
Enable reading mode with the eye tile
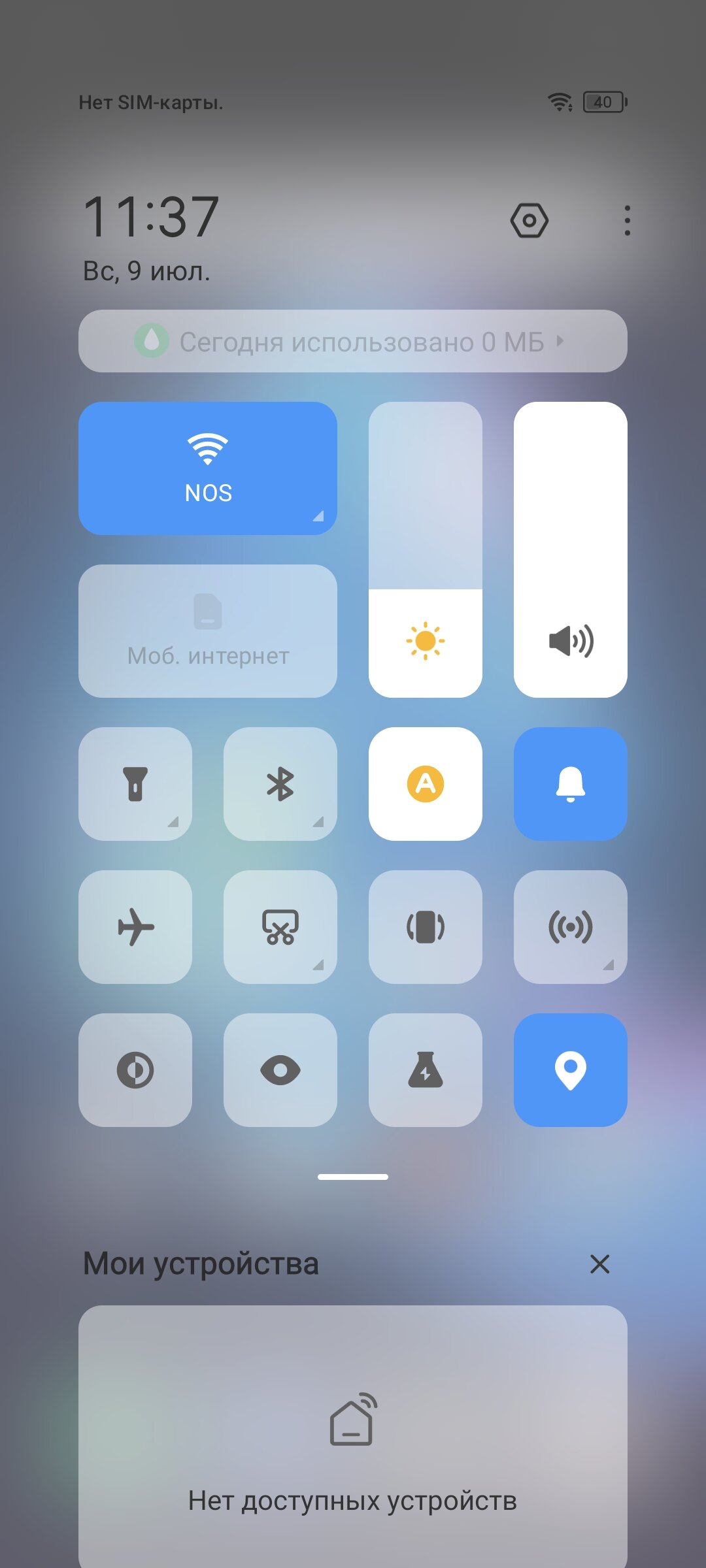[x=280, y=1070]
